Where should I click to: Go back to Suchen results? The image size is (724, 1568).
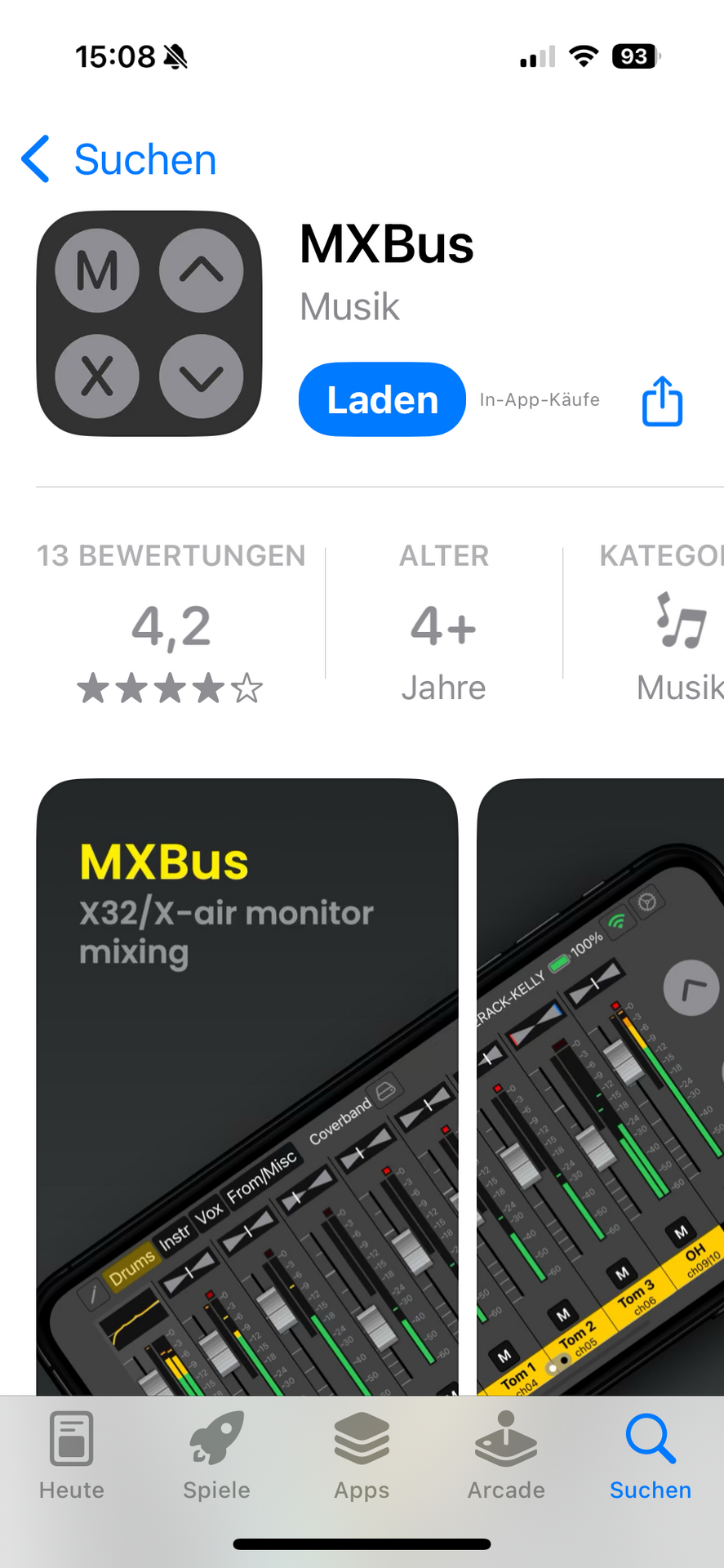point(119,159)
